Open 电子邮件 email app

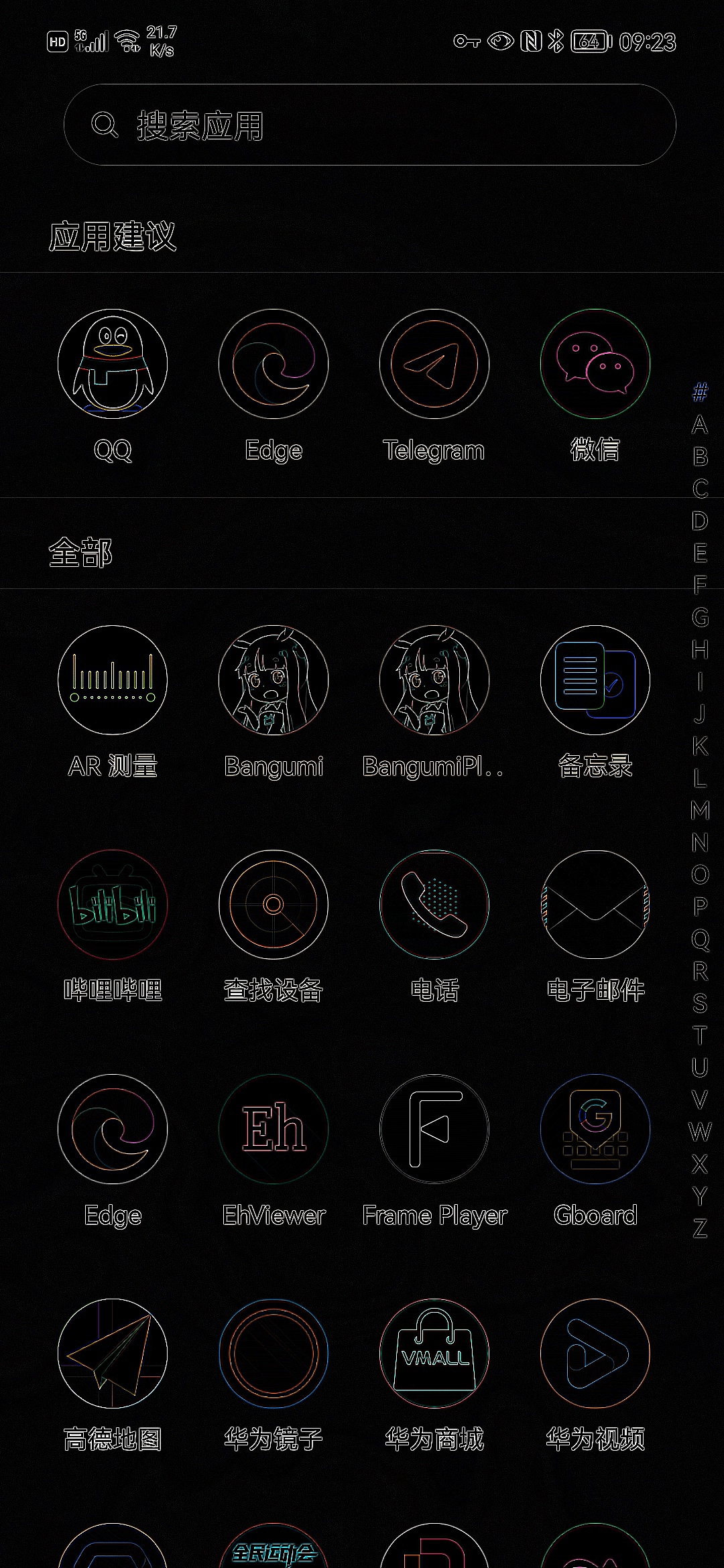595,905
